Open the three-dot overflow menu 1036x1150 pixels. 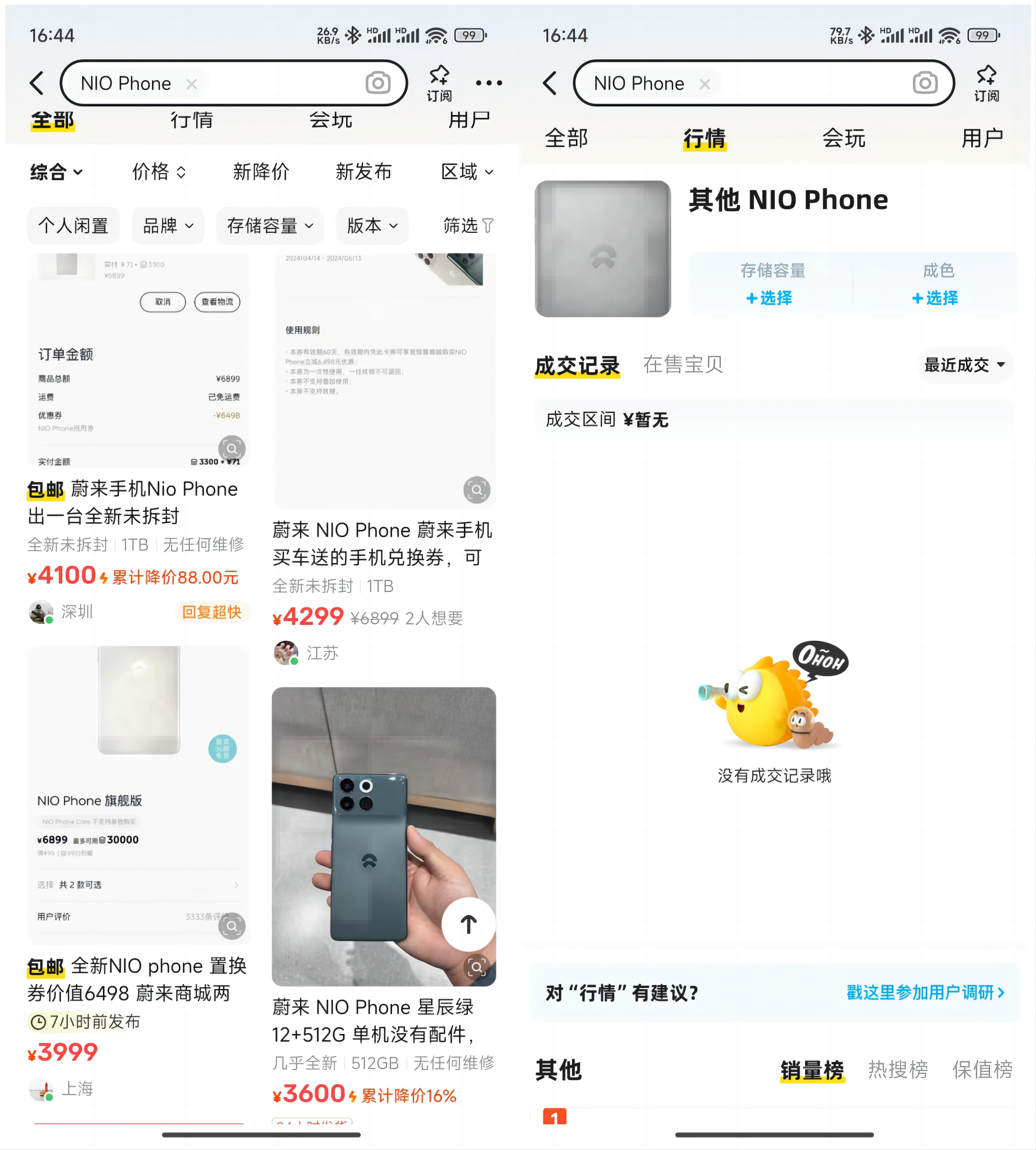488,83
